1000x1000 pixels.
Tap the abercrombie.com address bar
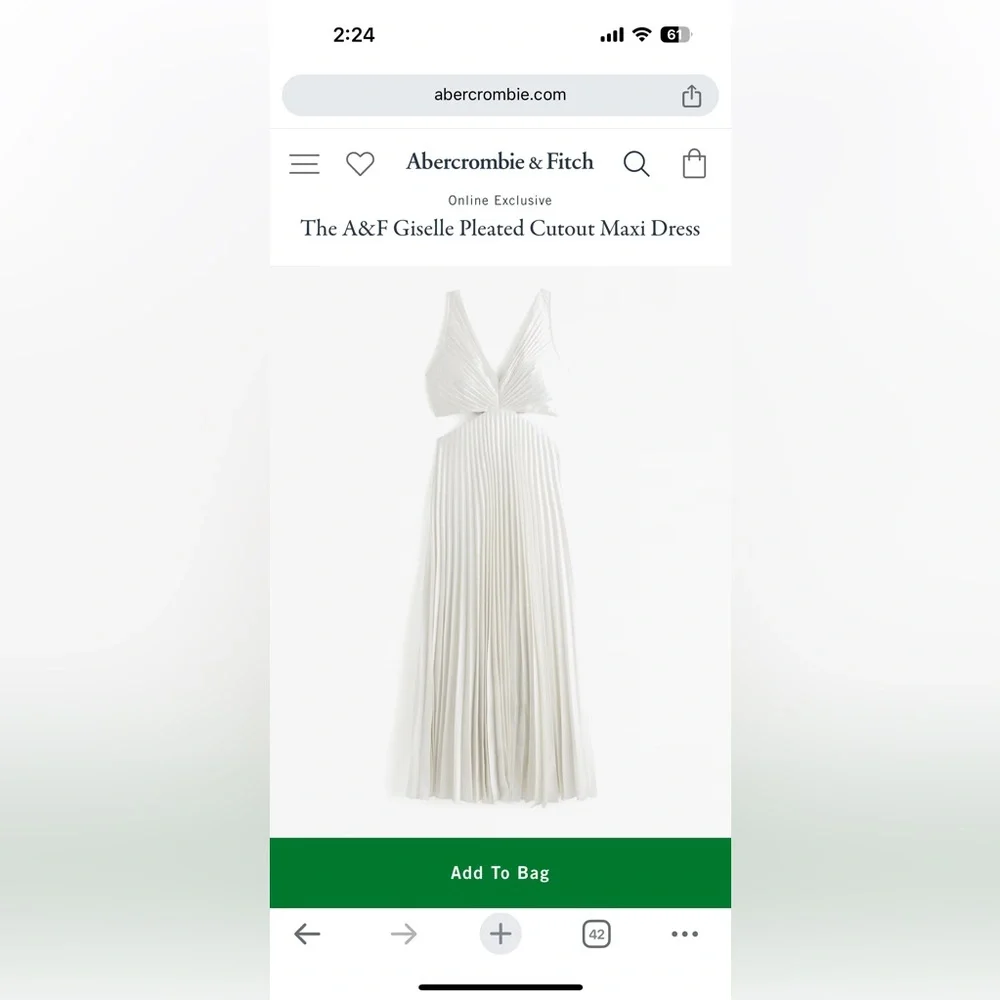point(500,95)
